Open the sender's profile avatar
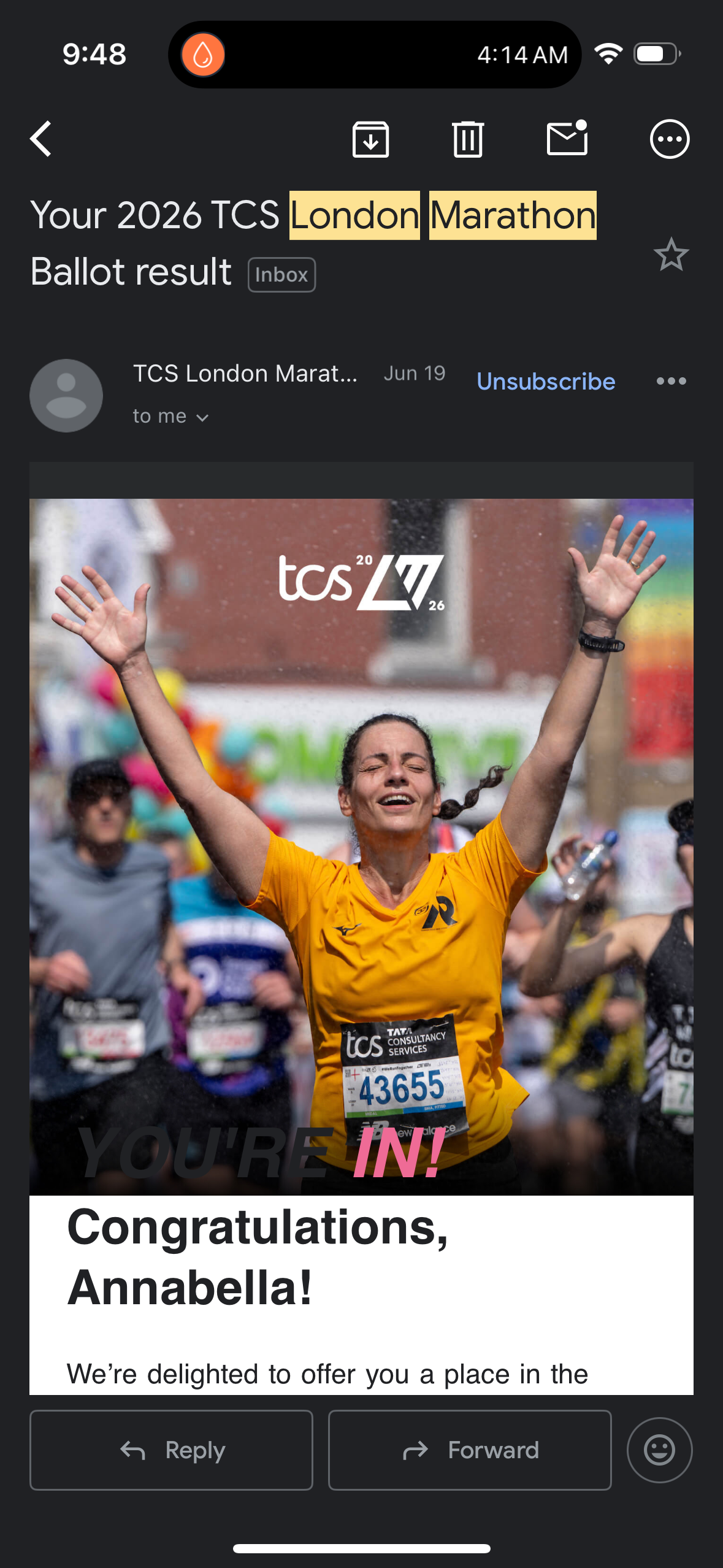Screen dimensions: 723x1568 coord(66,395)
